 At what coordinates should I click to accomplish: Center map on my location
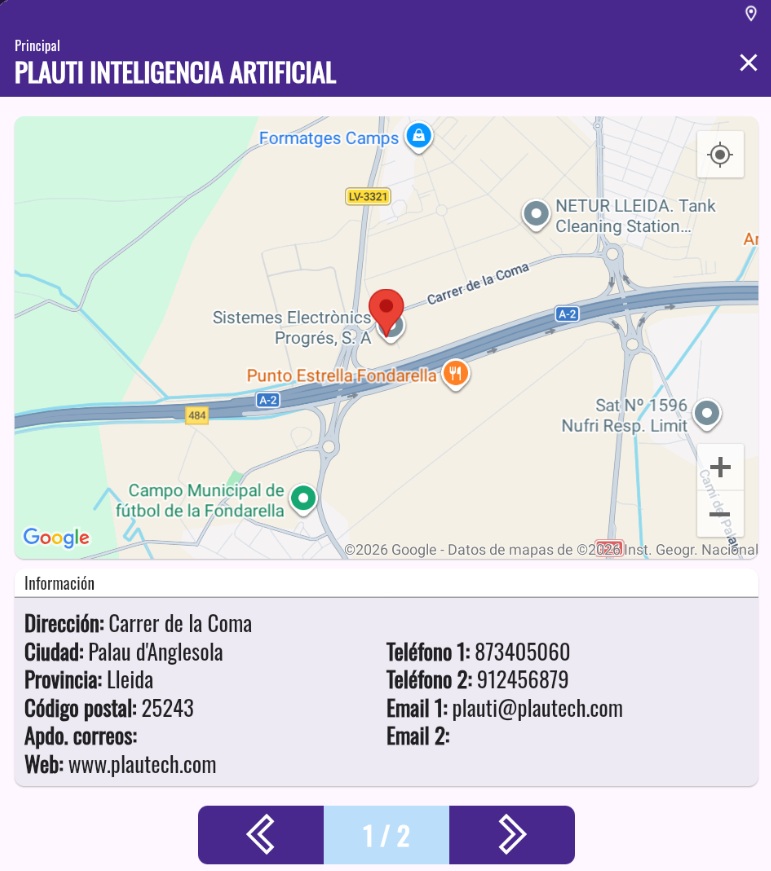click(720, 155)
